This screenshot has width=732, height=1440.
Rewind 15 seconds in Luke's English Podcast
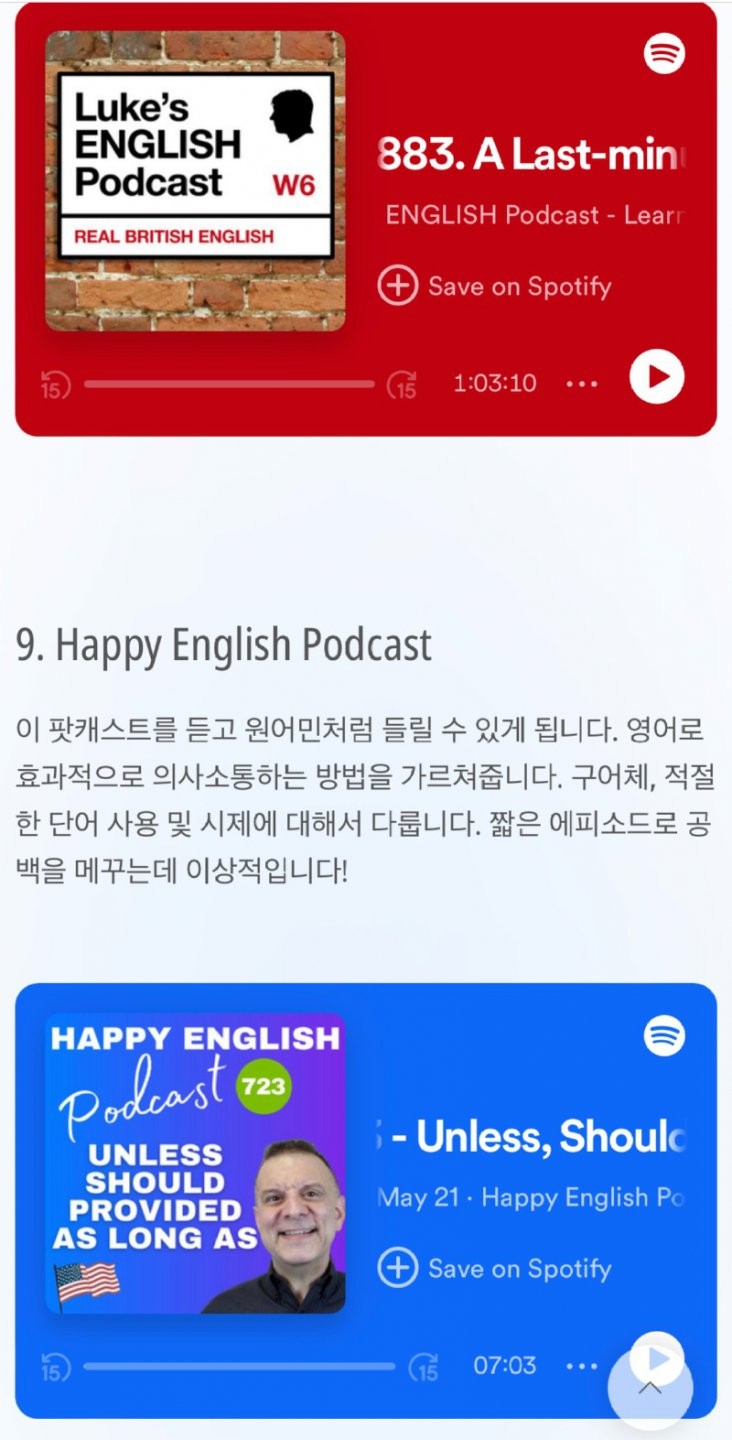pos(55,384)
